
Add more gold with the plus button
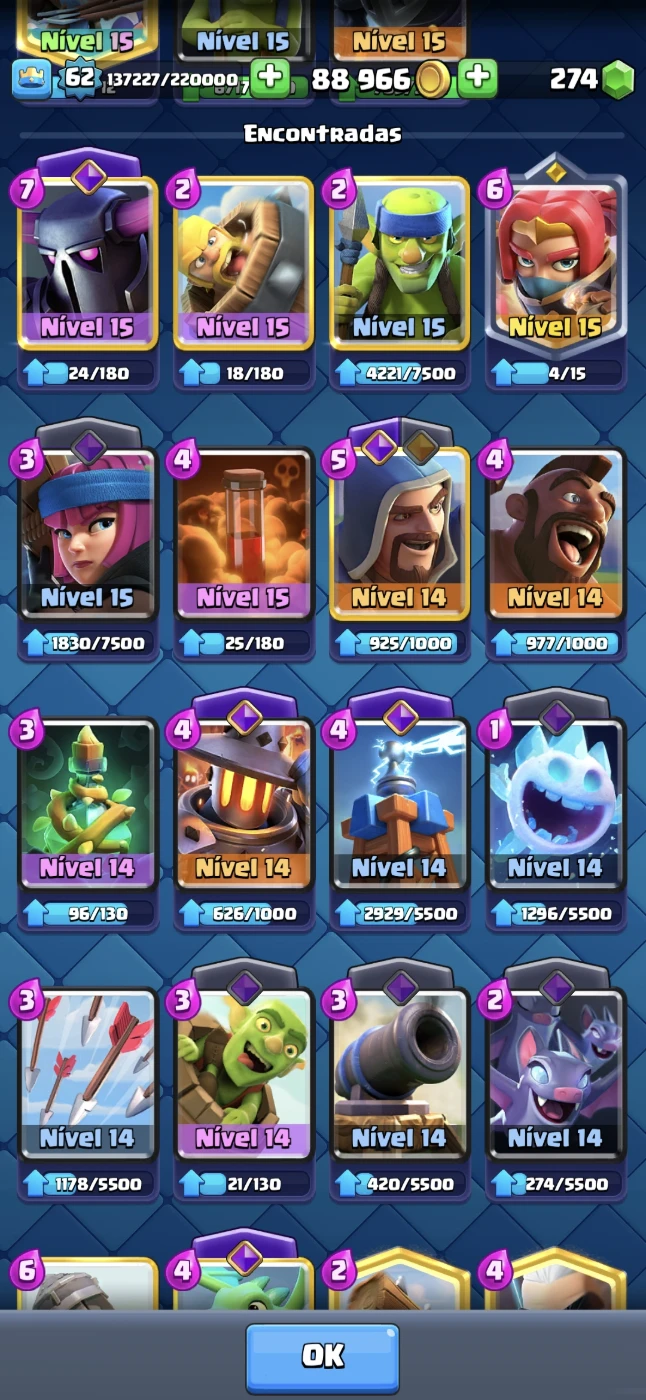pyautogui.click(x=478, y=78)
